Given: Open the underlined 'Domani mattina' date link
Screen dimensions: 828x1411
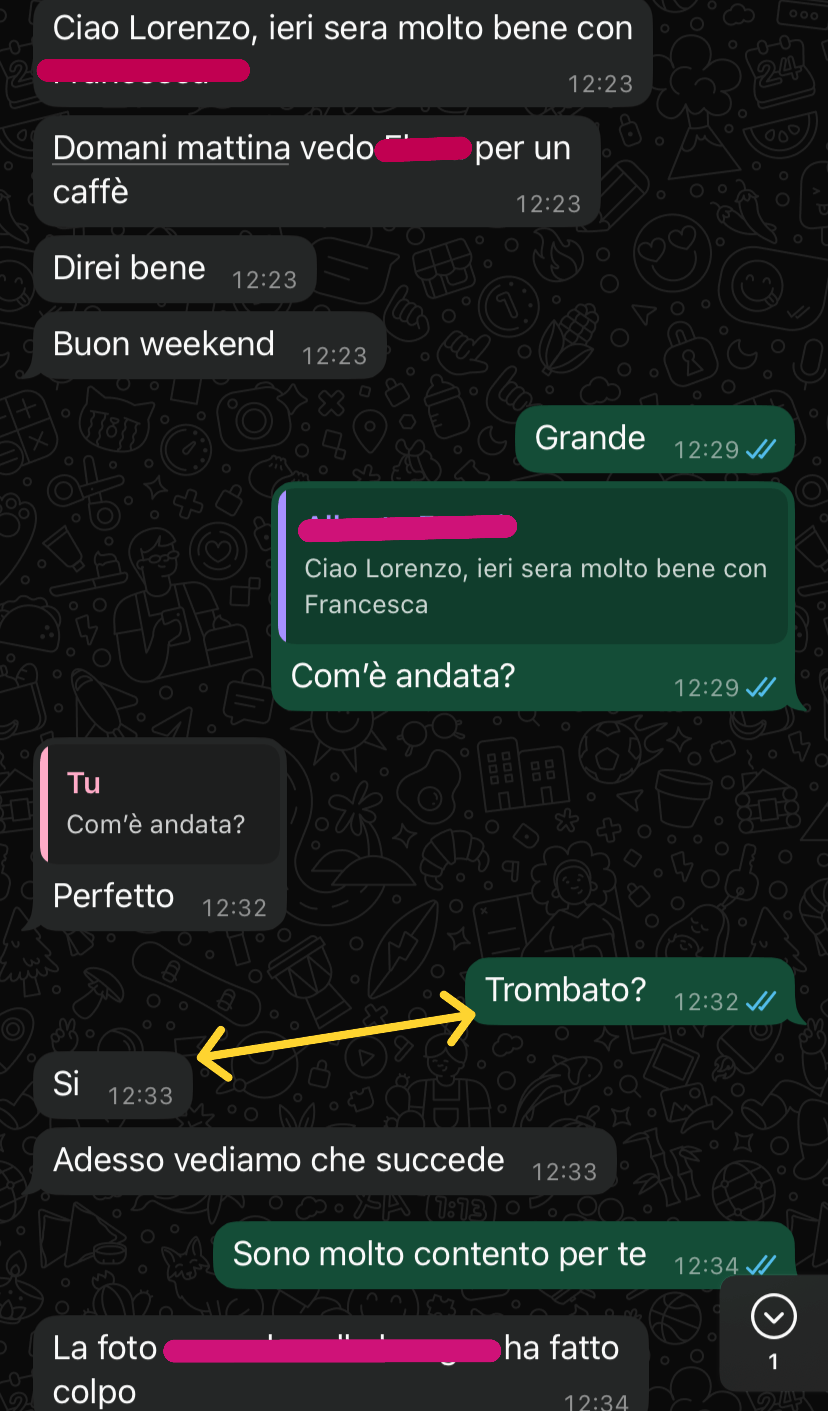Looking at the screenshot, I should click(x=170, y=149).
